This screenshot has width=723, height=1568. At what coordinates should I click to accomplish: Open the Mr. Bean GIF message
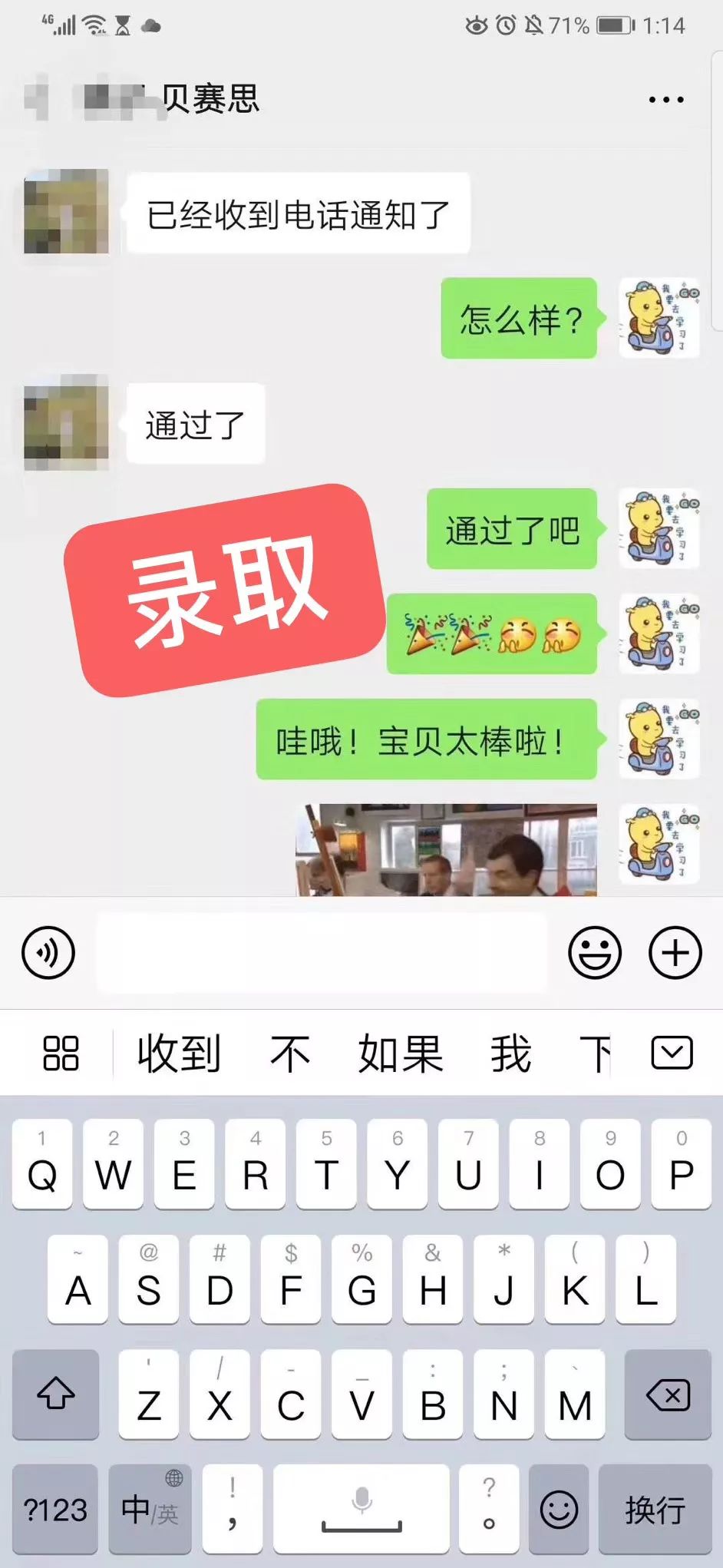(x=446, y=849)
